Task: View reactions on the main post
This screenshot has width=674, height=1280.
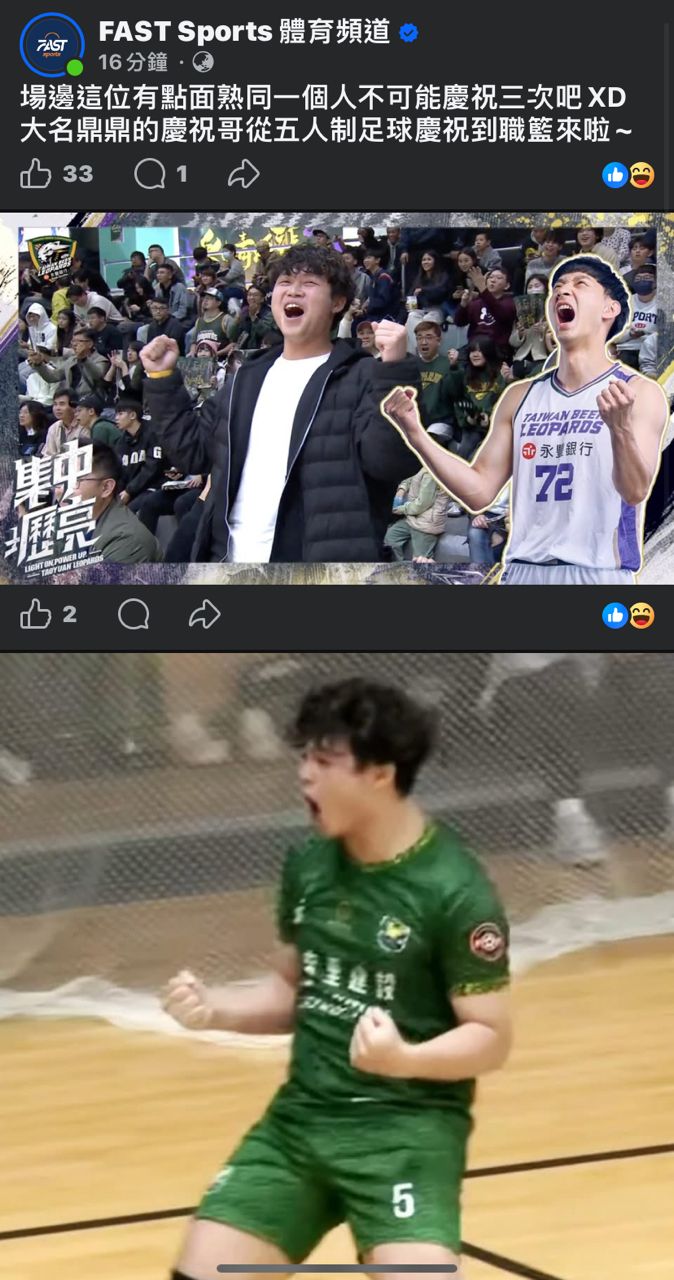Action: [628, 175]
